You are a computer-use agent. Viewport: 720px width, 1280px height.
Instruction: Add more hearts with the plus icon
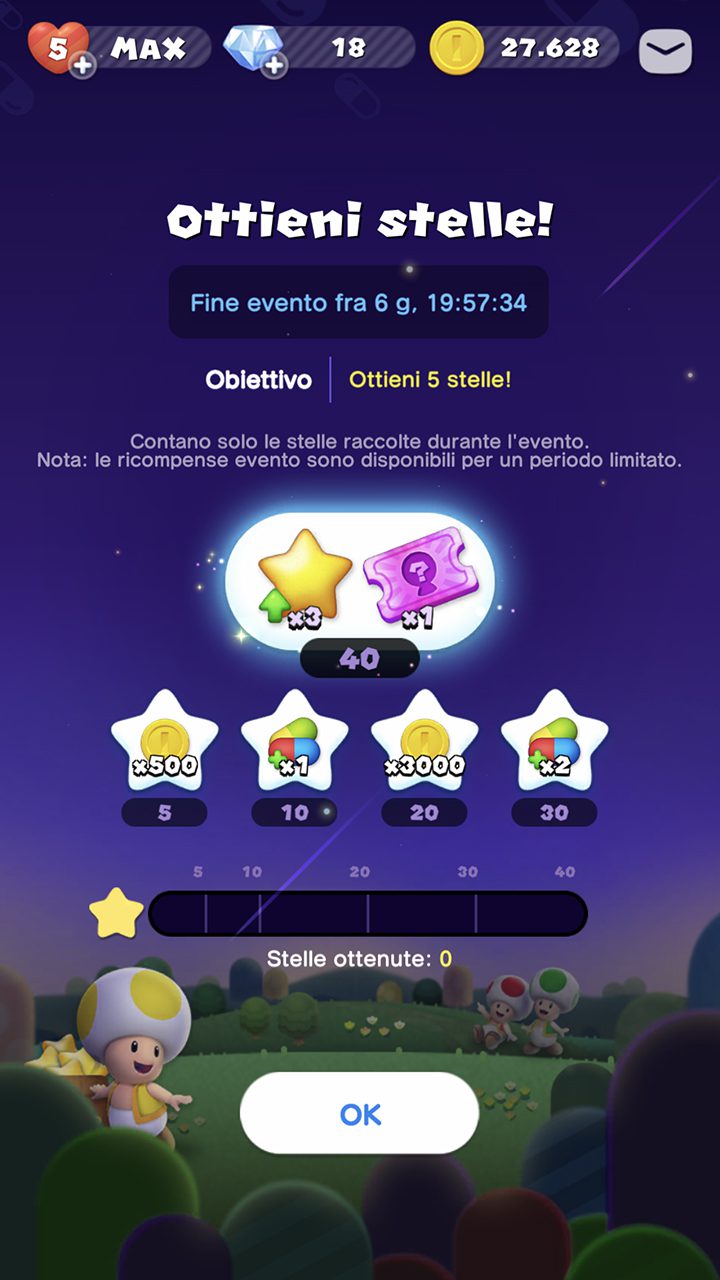coord(83,66)
